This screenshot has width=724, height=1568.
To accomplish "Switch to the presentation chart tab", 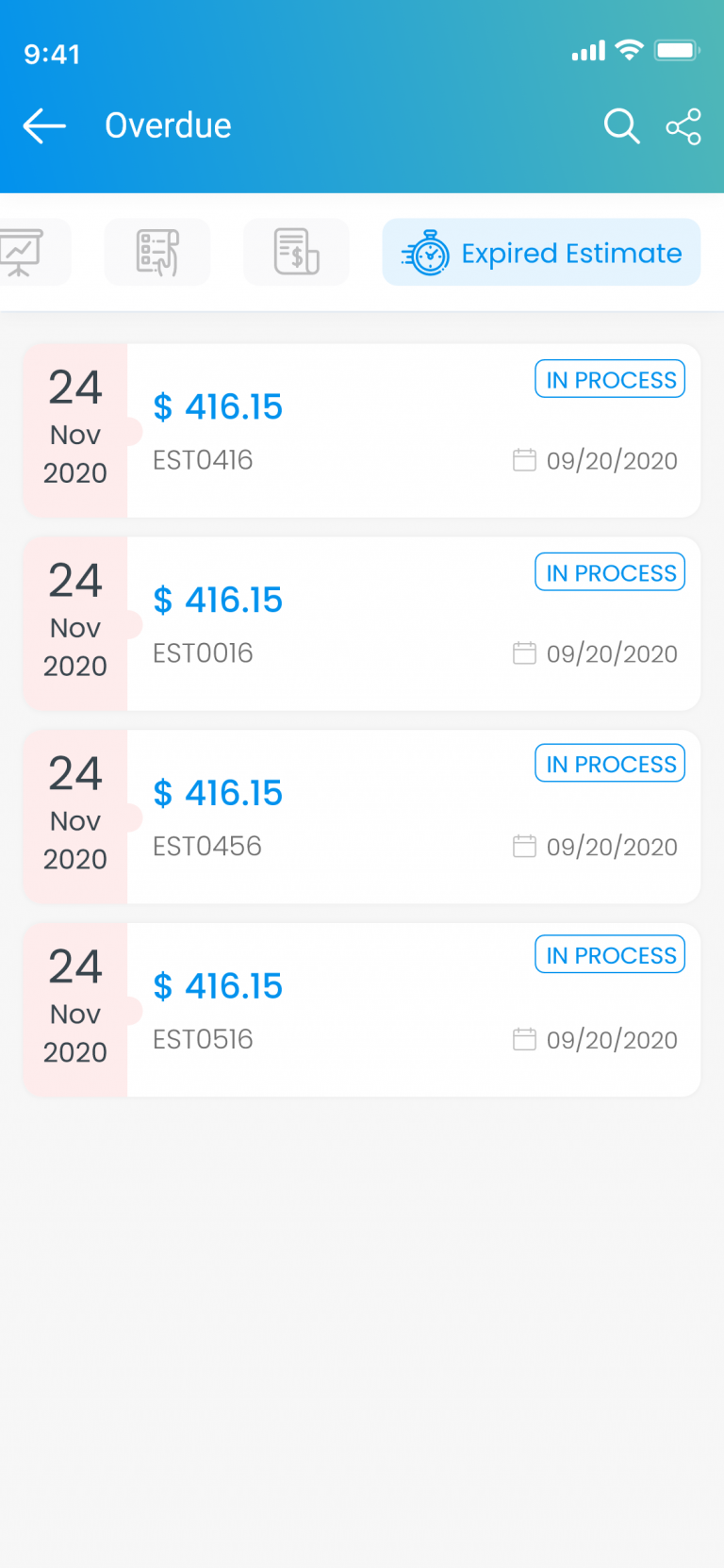I will (x=28, y=252).
